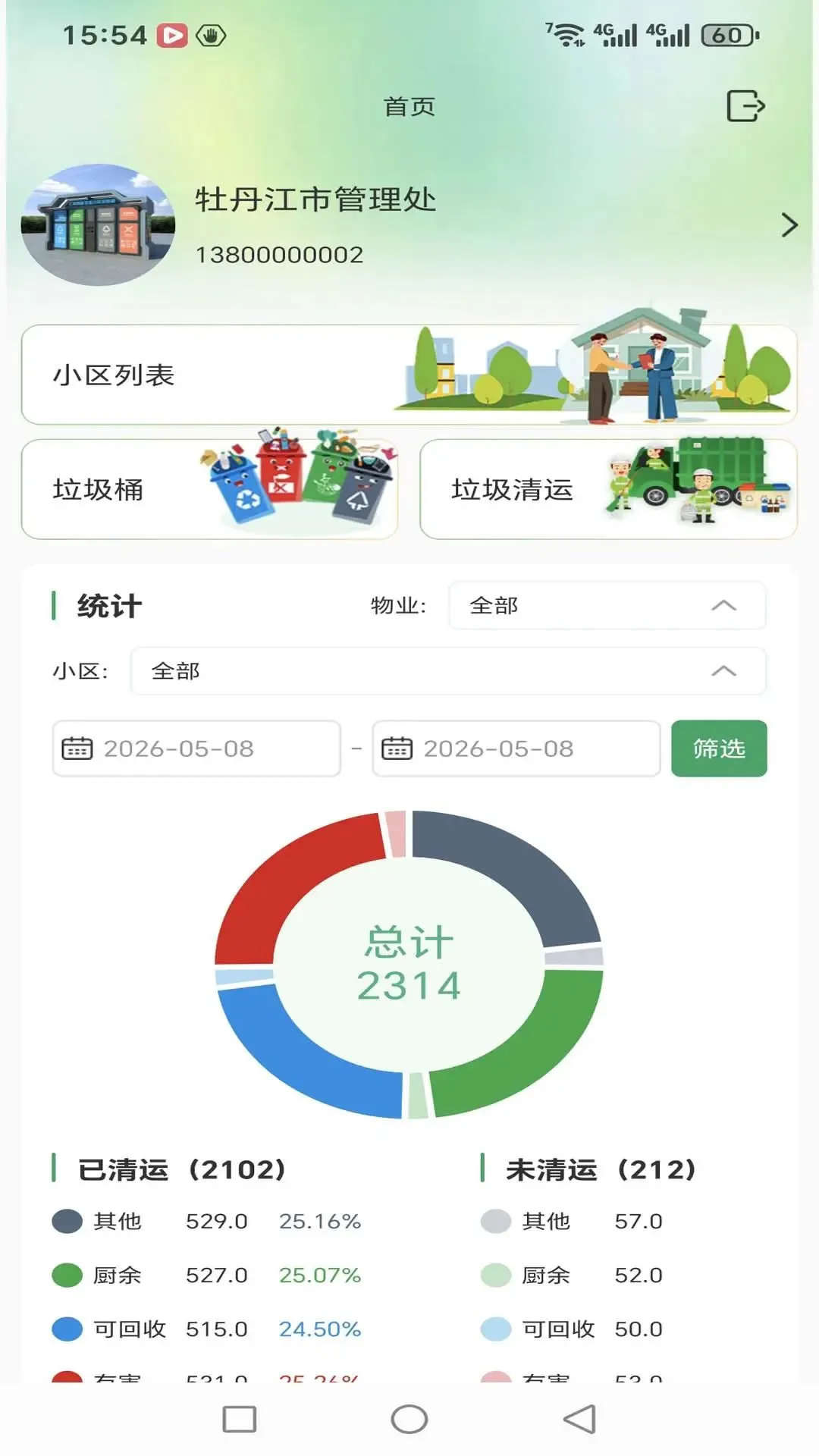Expand the 小区 dropdown
Screen dimensions: 819x1456
[447, 671]
